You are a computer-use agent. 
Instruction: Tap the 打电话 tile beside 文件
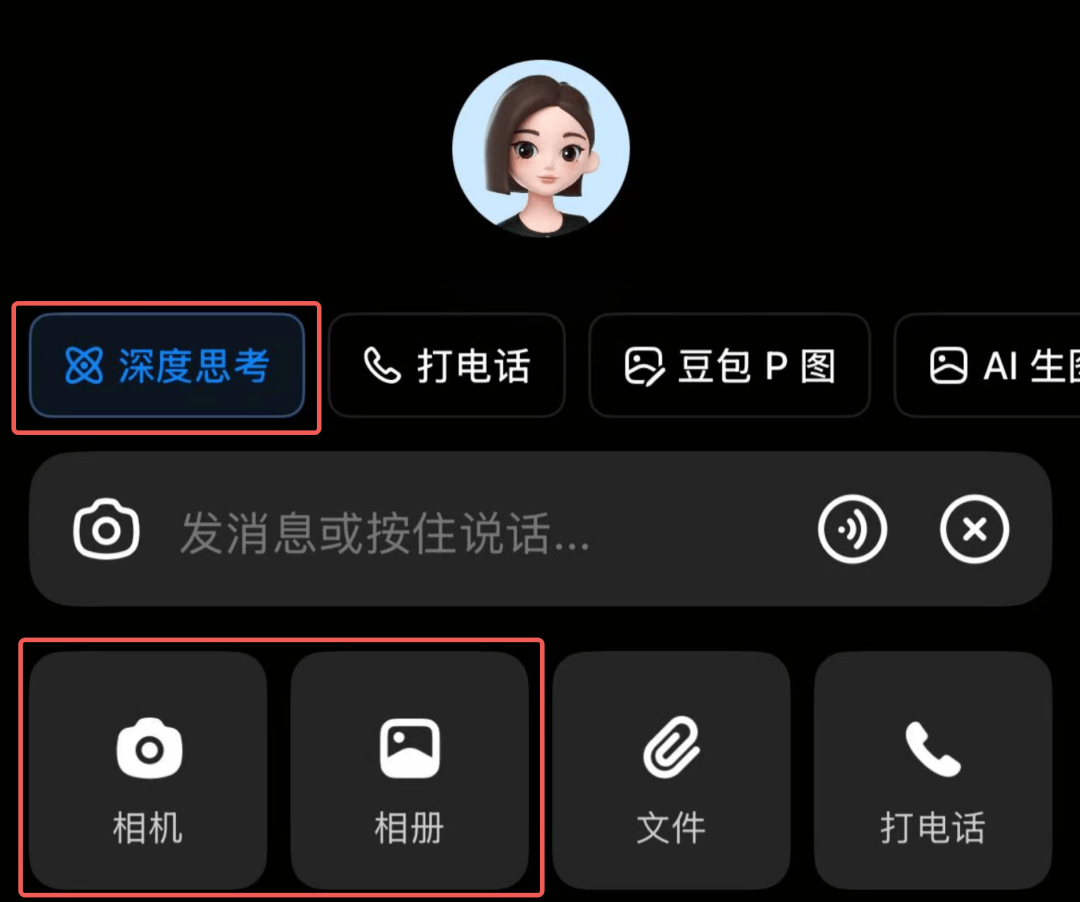pyautogui.click(x=932, y=770)
